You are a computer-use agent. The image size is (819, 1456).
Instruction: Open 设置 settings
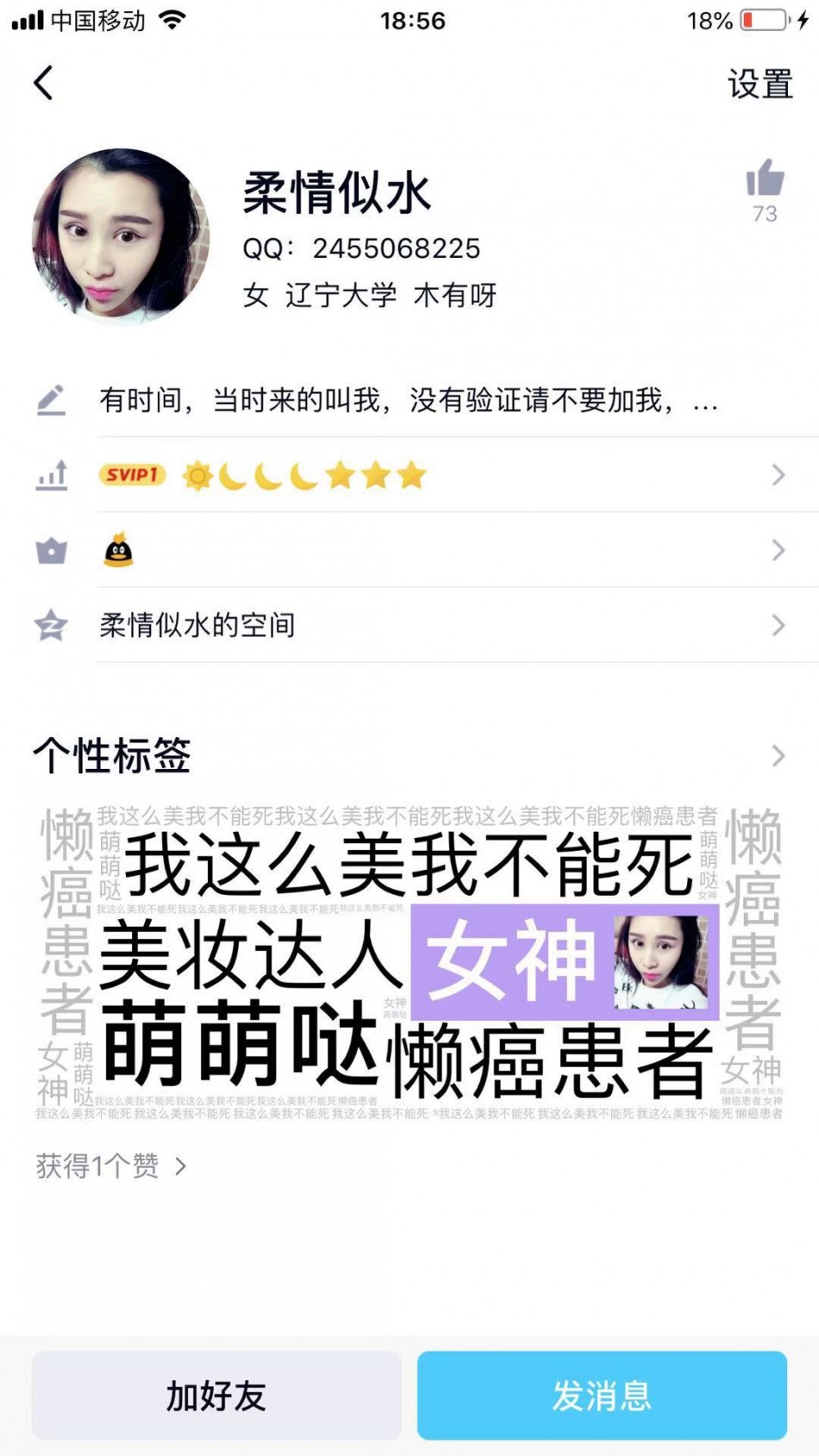760,84
